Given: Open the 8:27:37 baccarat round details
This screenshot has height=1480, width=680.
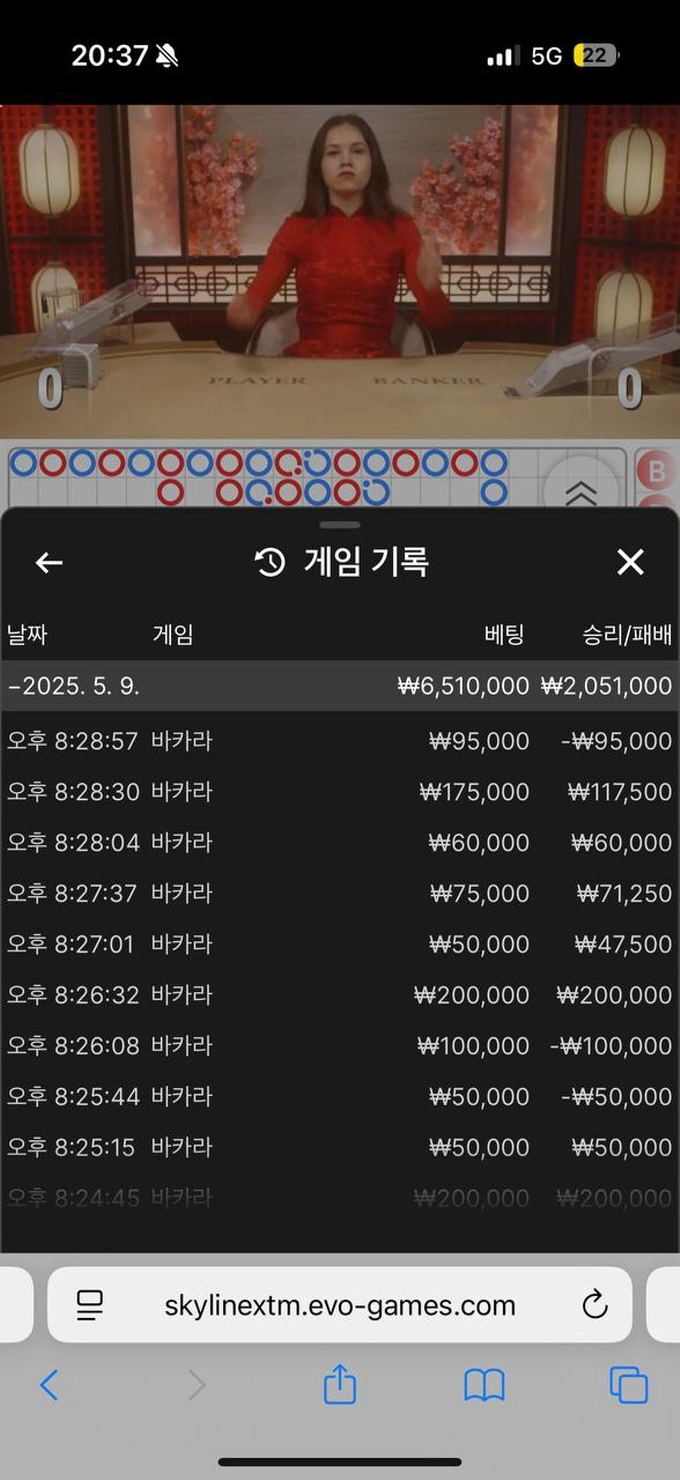Looking at the screenshot, I should tap(340, 893).
